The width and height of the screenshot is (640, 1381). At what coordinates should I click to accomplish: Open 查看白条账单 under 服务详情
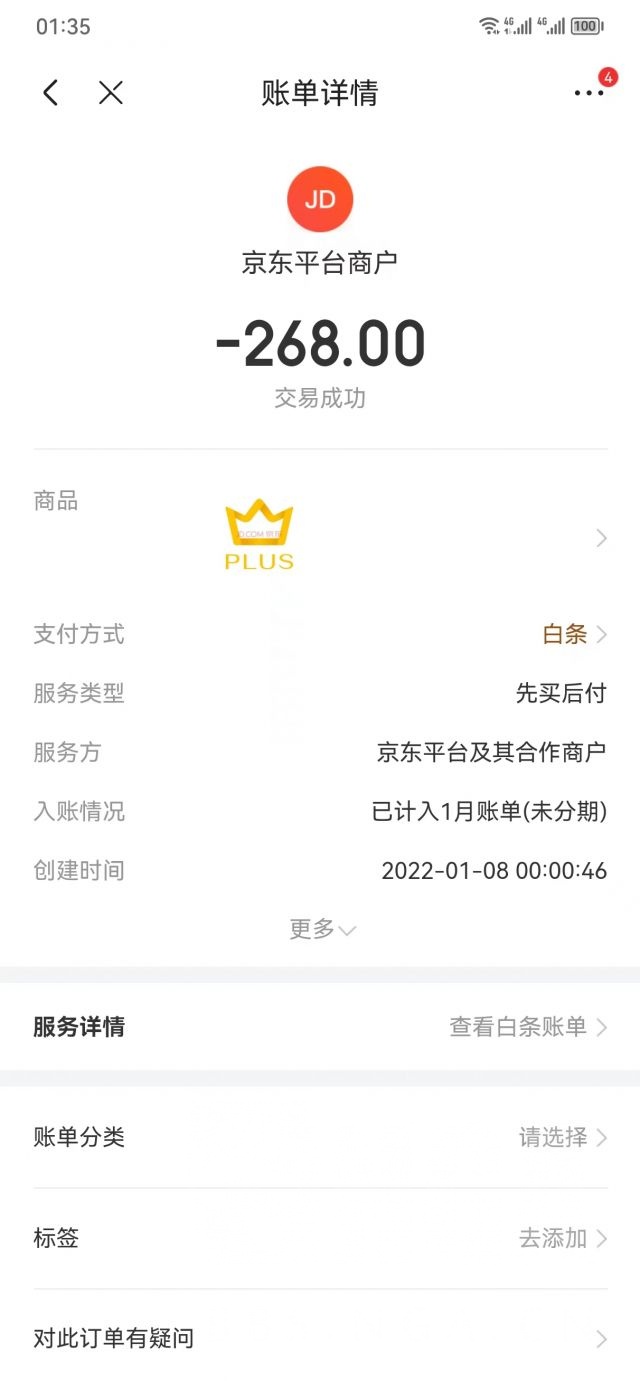[x=527, y=1027]
